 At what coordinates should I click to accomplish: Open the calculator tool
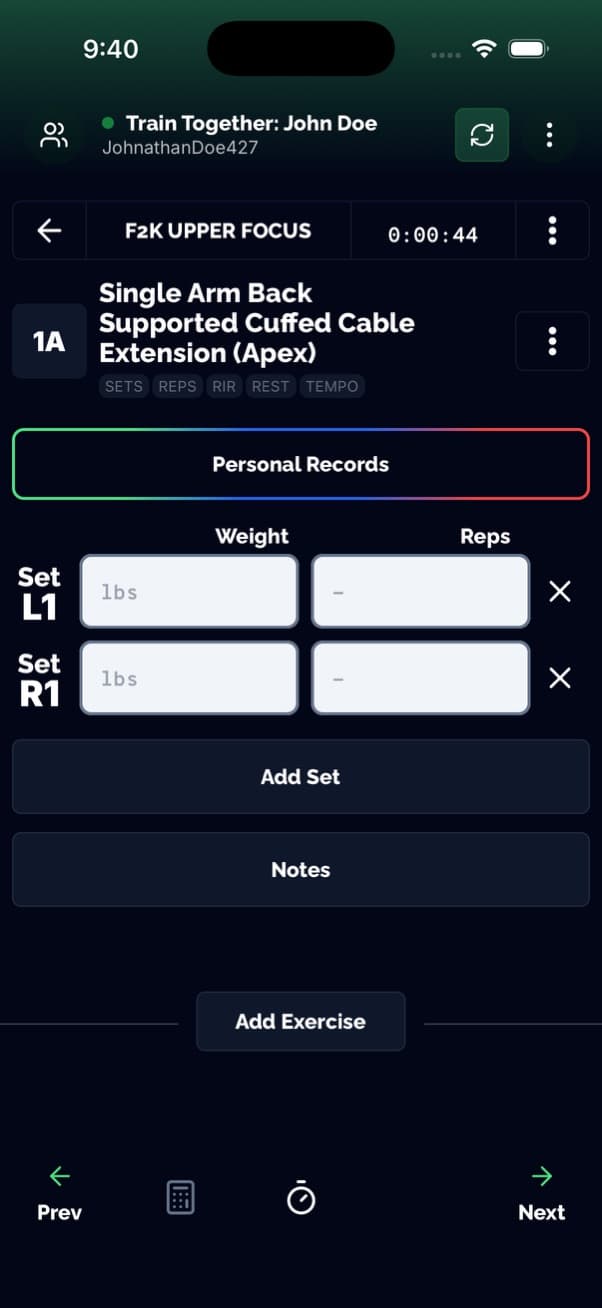point(180,1197)
